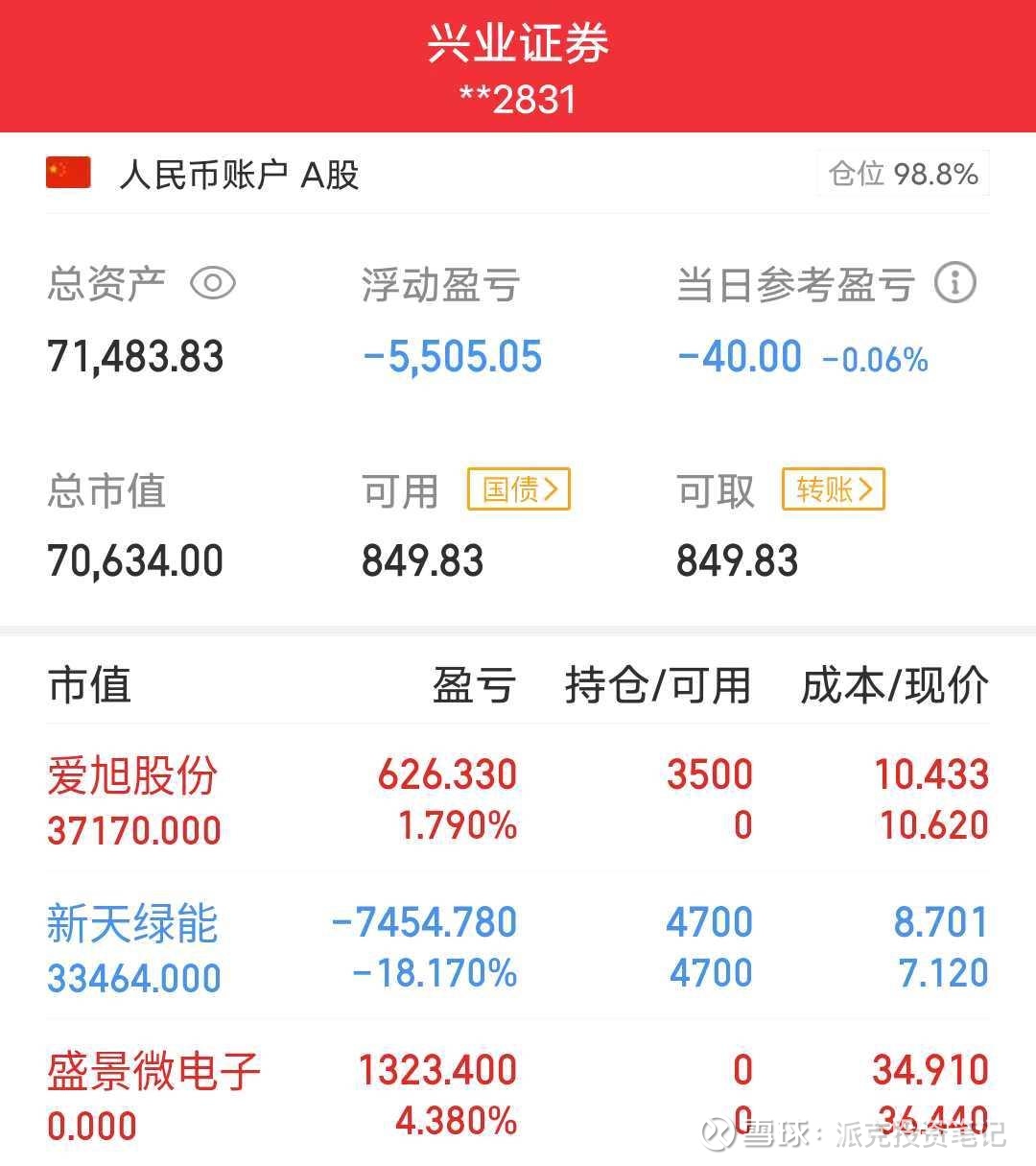Select the 成本/现价 column header
1036x1166 pixels.
point(894,684)
